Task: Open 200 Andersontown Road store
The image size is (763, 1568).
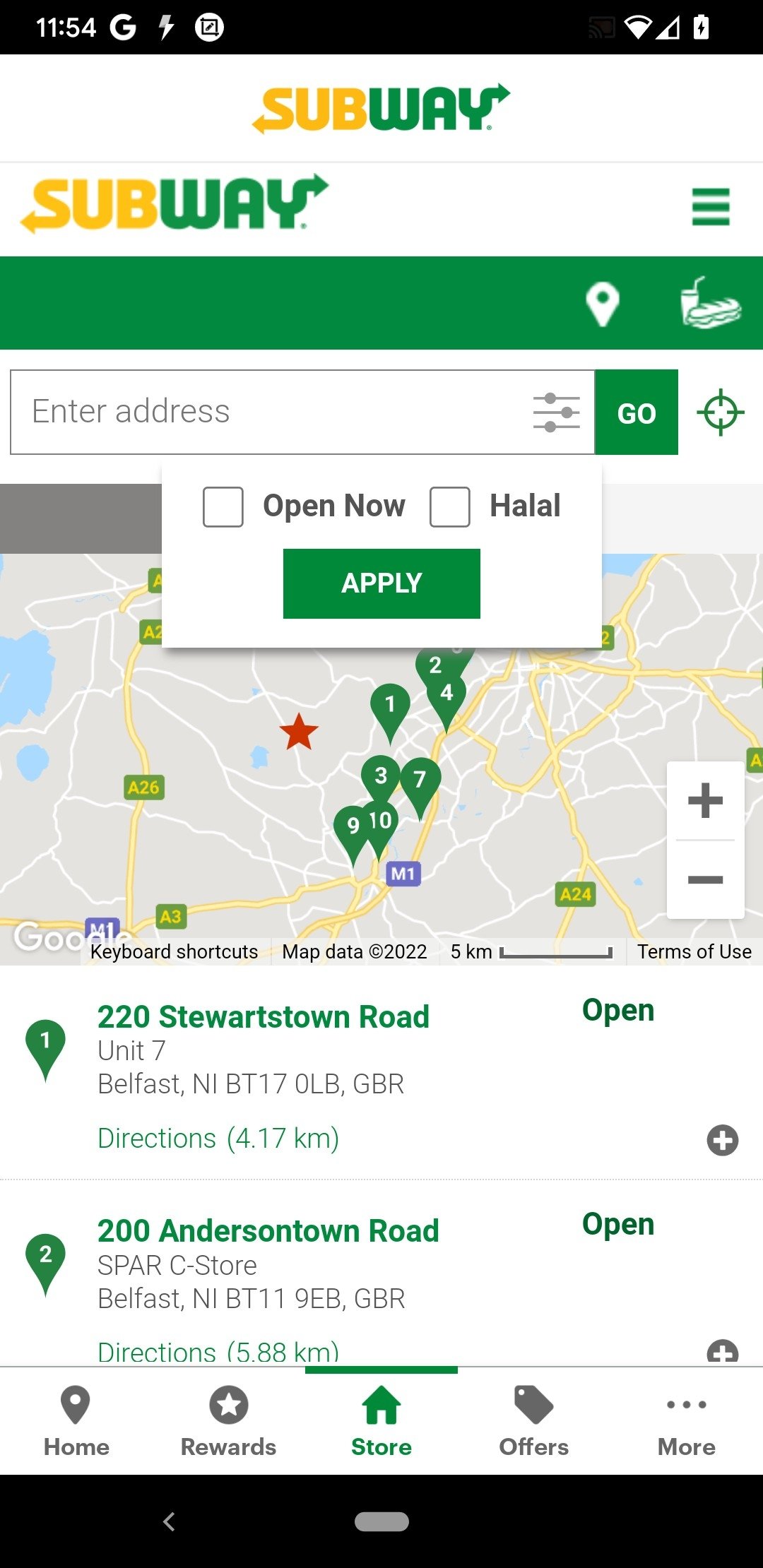Action: tap(268, 1231)
